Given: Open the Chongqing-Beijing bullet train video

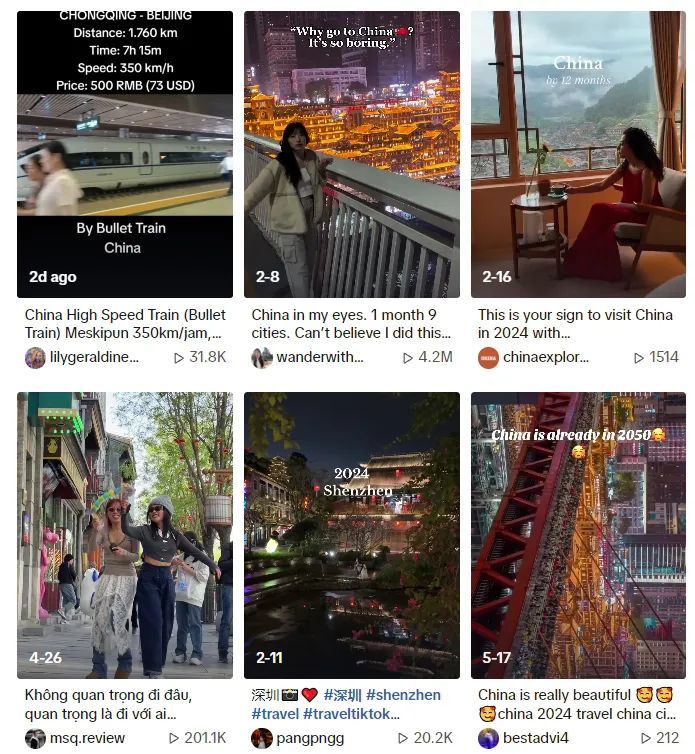Looking at the screenshot, I should tap(125, 154).
